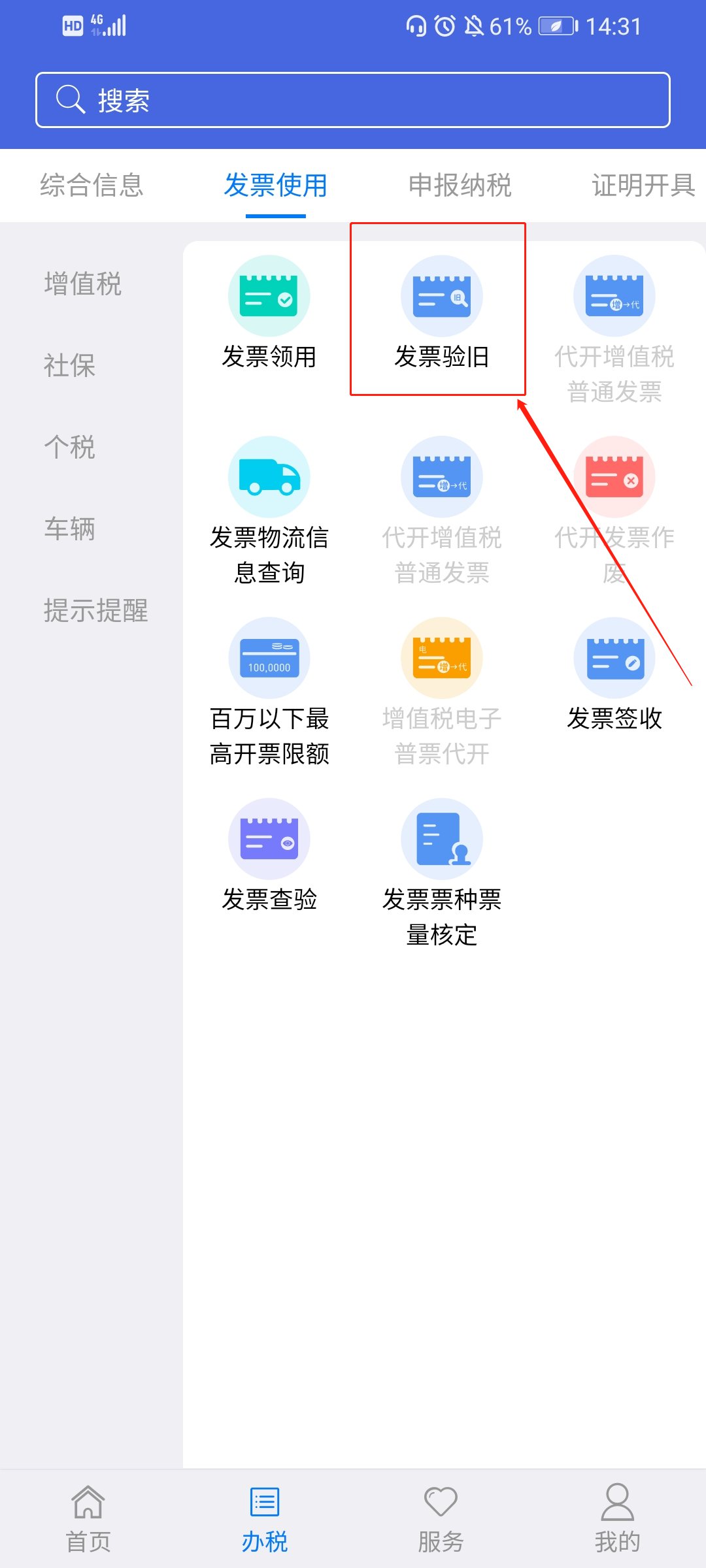This screenshot has width=706, height=1568.
Task: Open 发票领用
Action: 269,314
